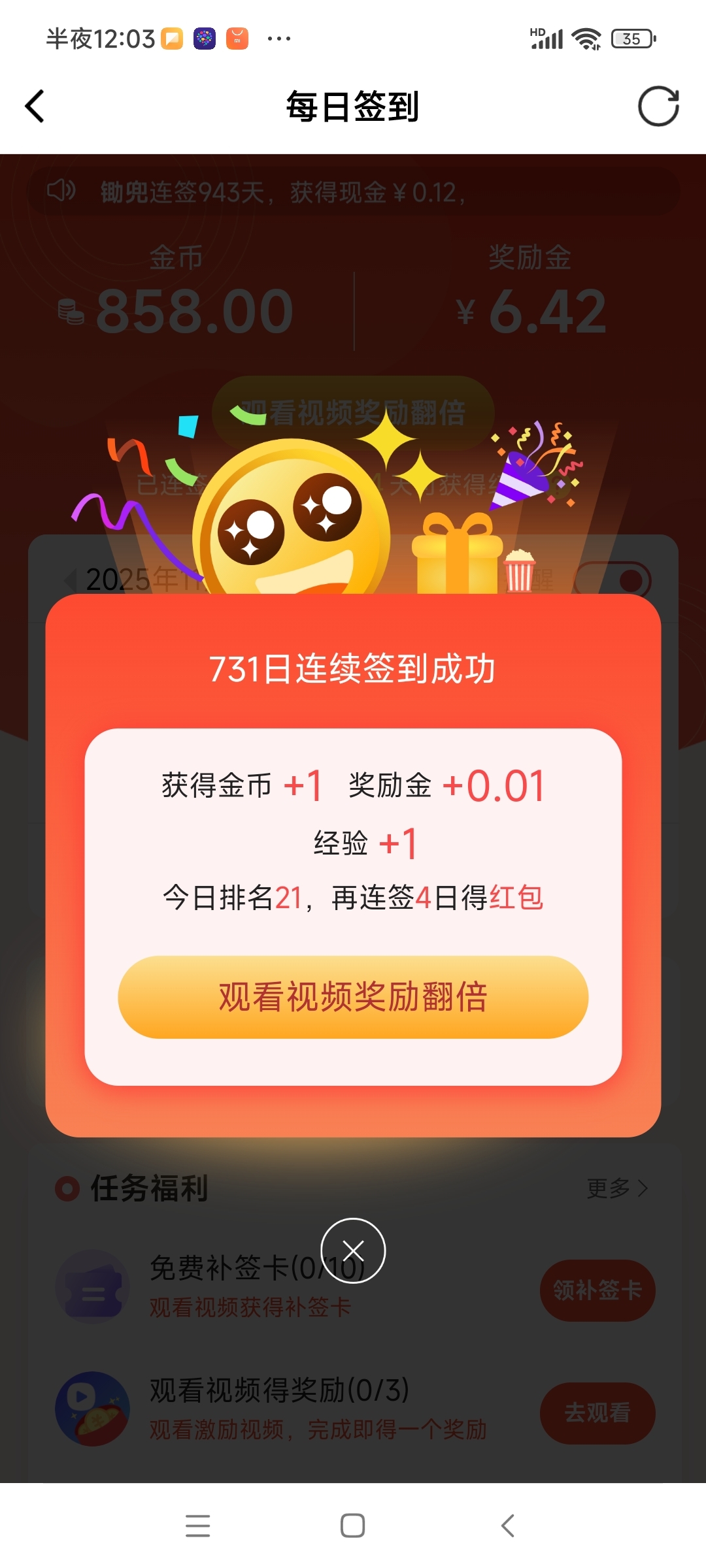Viewport: 706px width, 1568px height.
Task: Go to the system home screen
Action: [352, 1526]
